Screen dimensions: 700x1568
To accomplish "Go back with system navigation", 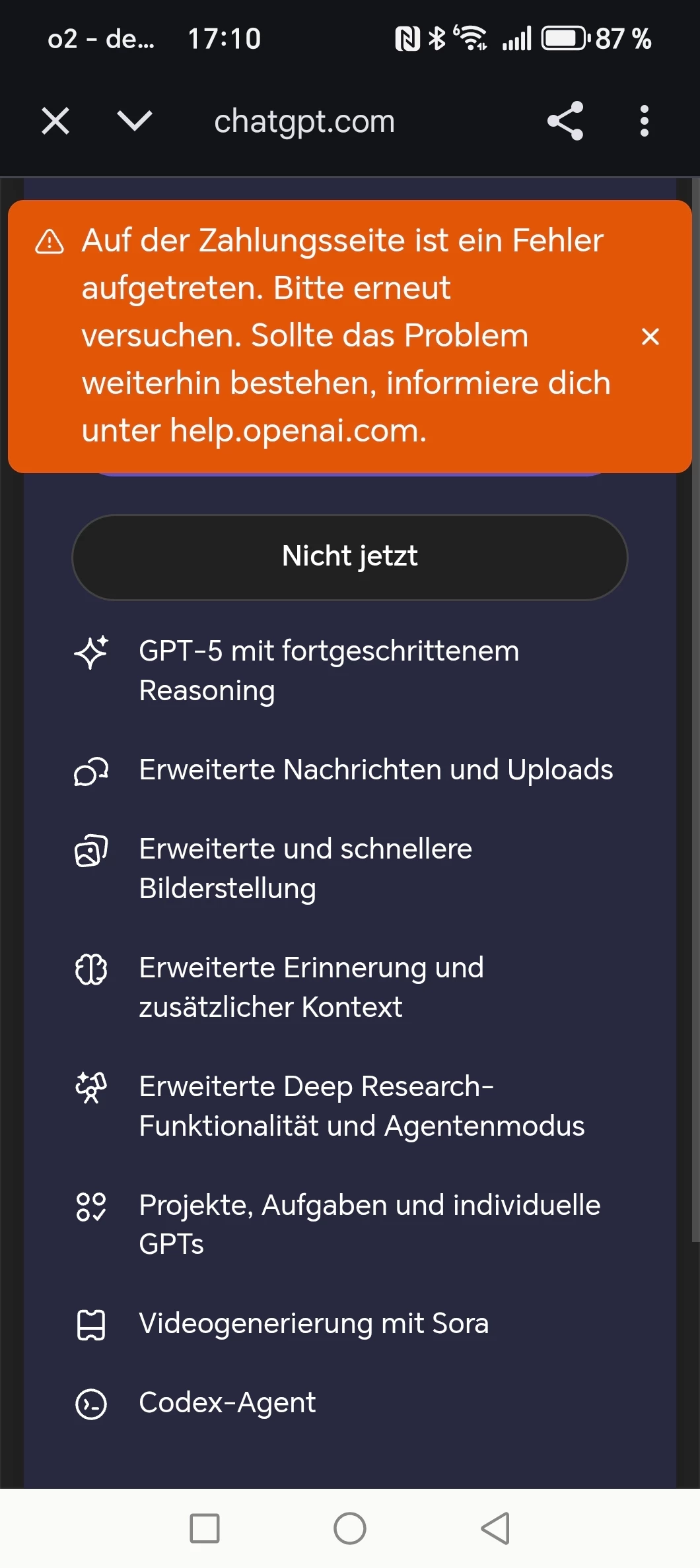I will (496, 1528).
